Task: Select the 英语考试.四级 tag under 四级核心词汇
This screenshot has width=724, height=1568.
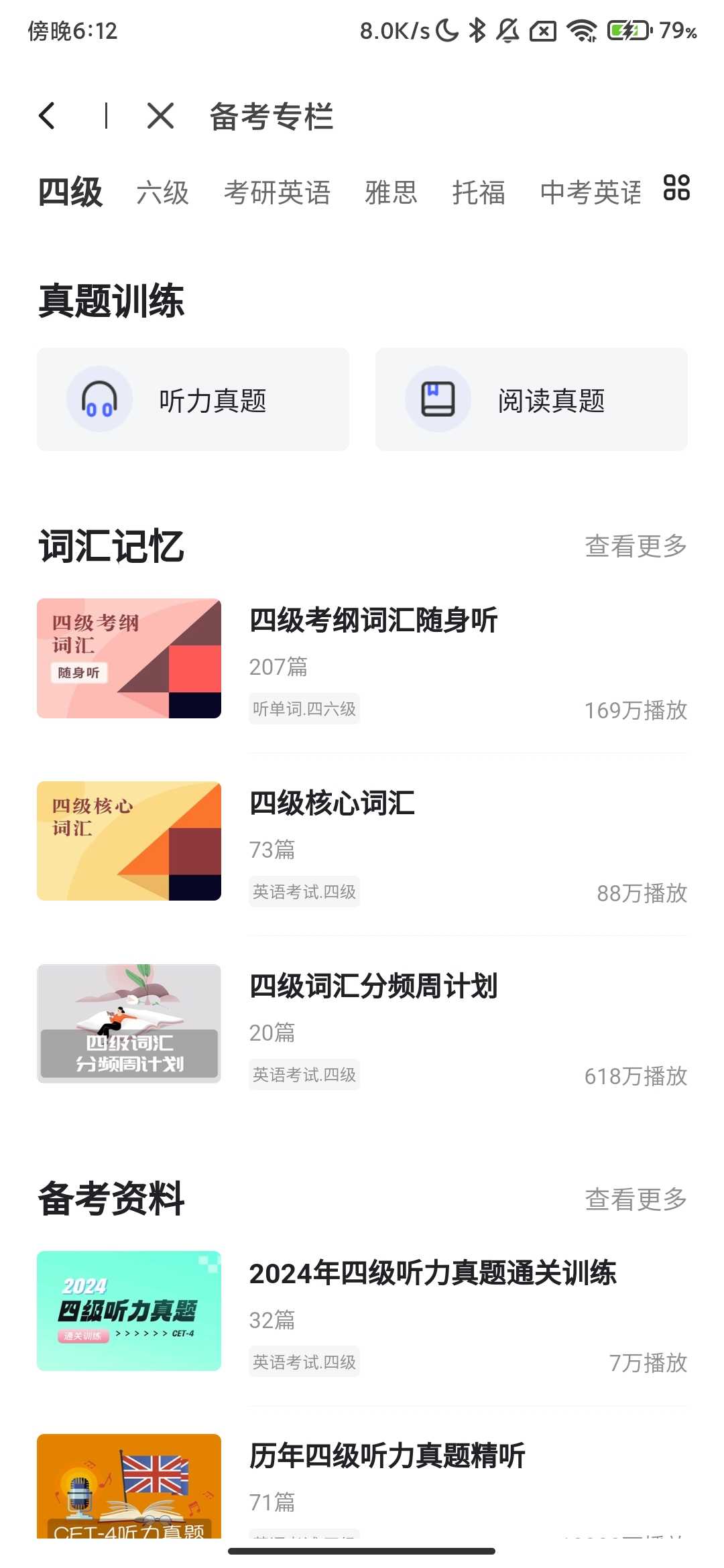Action: click(305, 891)
